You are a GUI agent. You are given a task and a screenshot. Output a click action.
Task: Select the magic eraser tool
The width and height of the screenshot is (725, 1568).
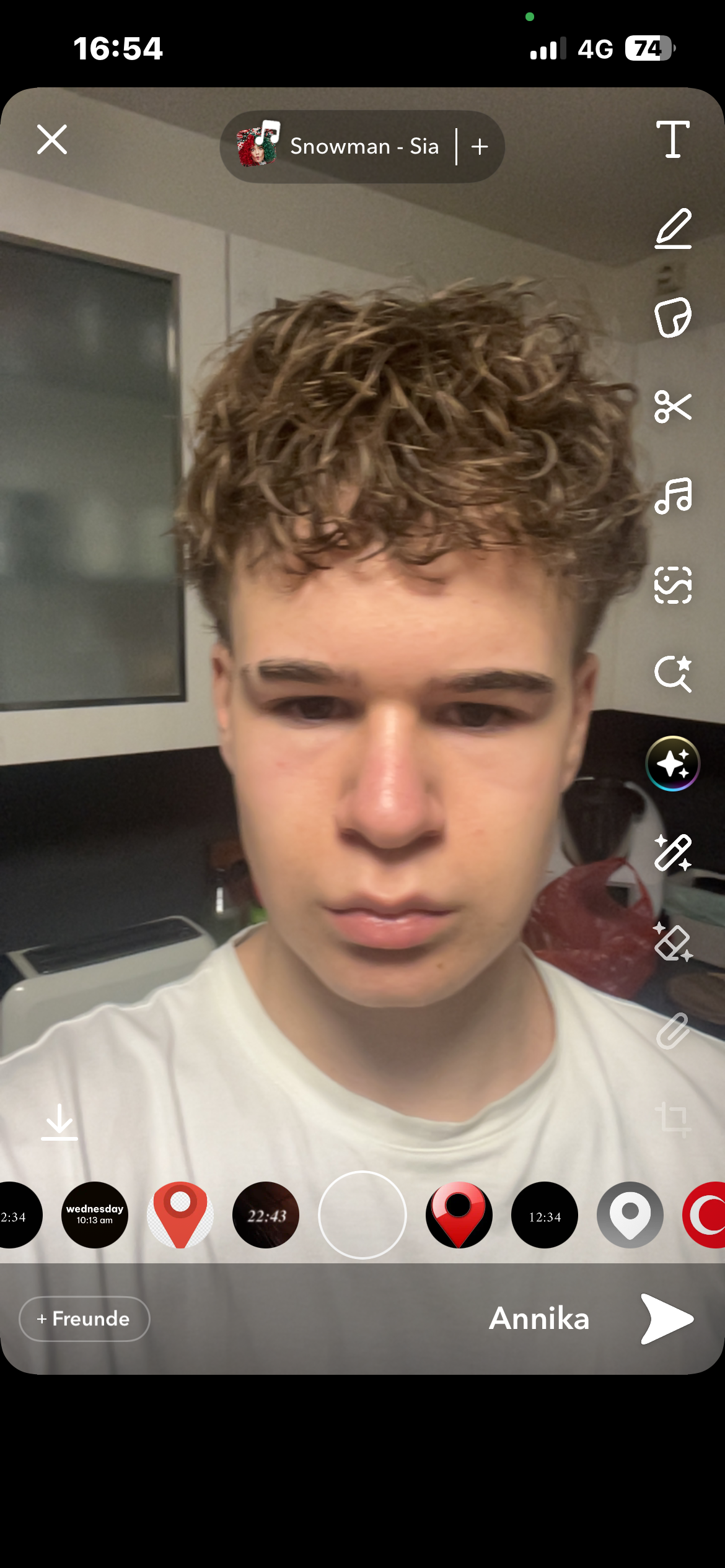[673, 942]
